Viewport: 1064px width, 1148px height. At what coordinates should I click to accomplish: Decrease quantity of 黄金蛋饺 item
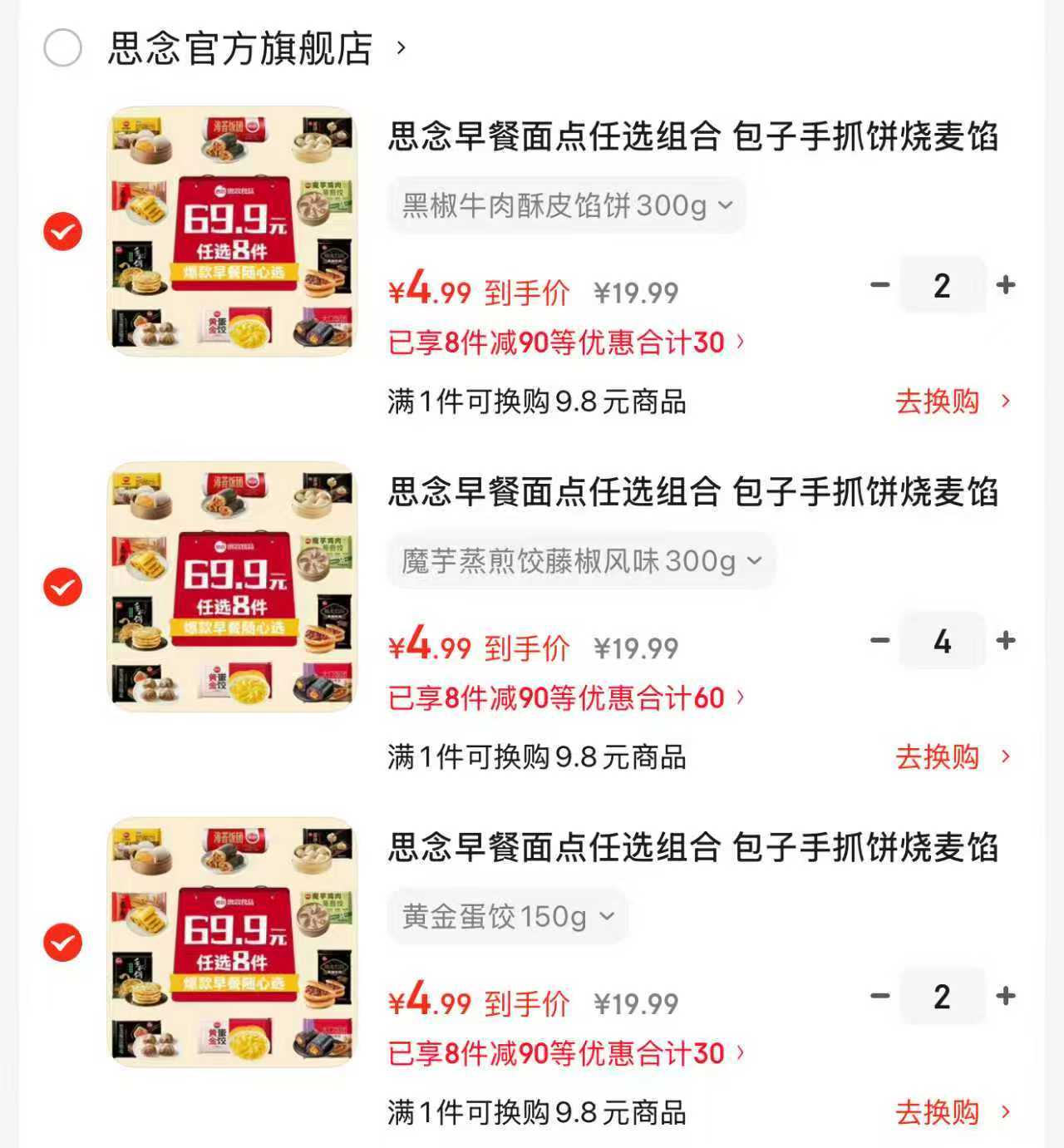pos(878,997)
